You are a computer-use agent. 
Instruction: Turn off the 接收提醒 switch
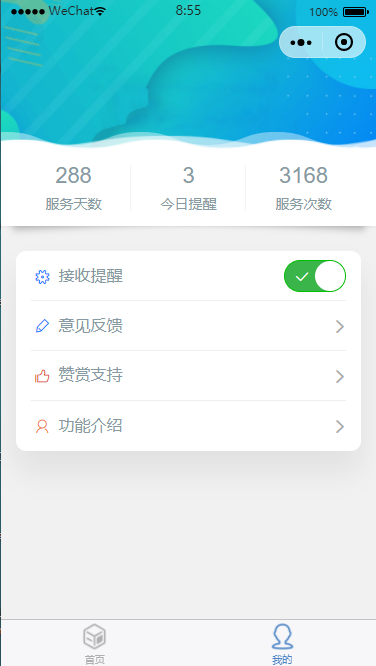click(x=315, y=276)
